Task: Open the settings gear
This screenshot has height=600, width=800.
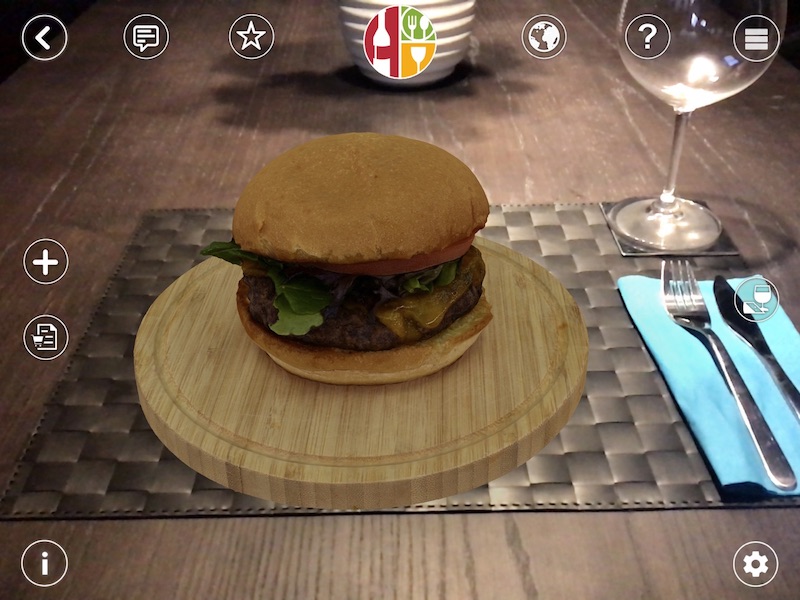Action: 755,564
